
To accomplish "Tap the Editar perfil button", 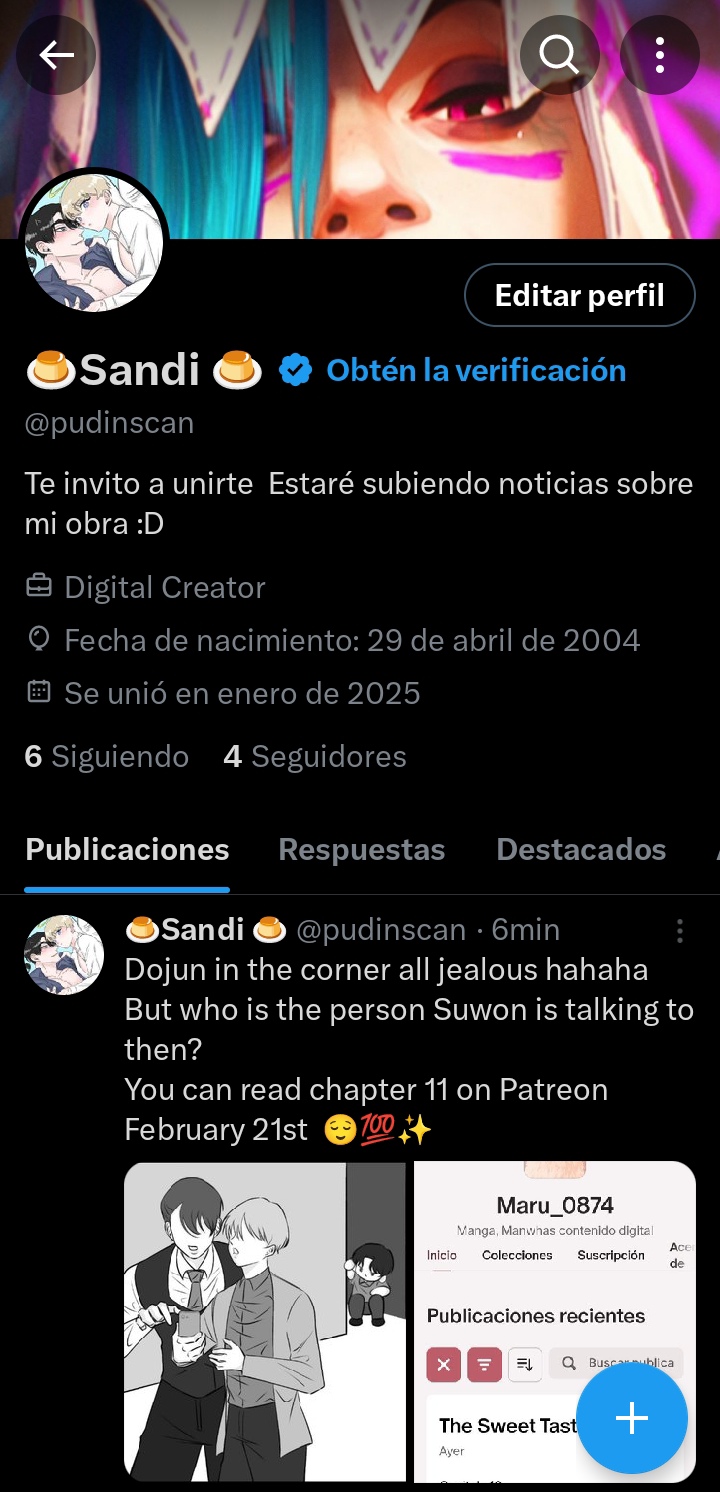I will pyautogui.click(x=579, y=295).
